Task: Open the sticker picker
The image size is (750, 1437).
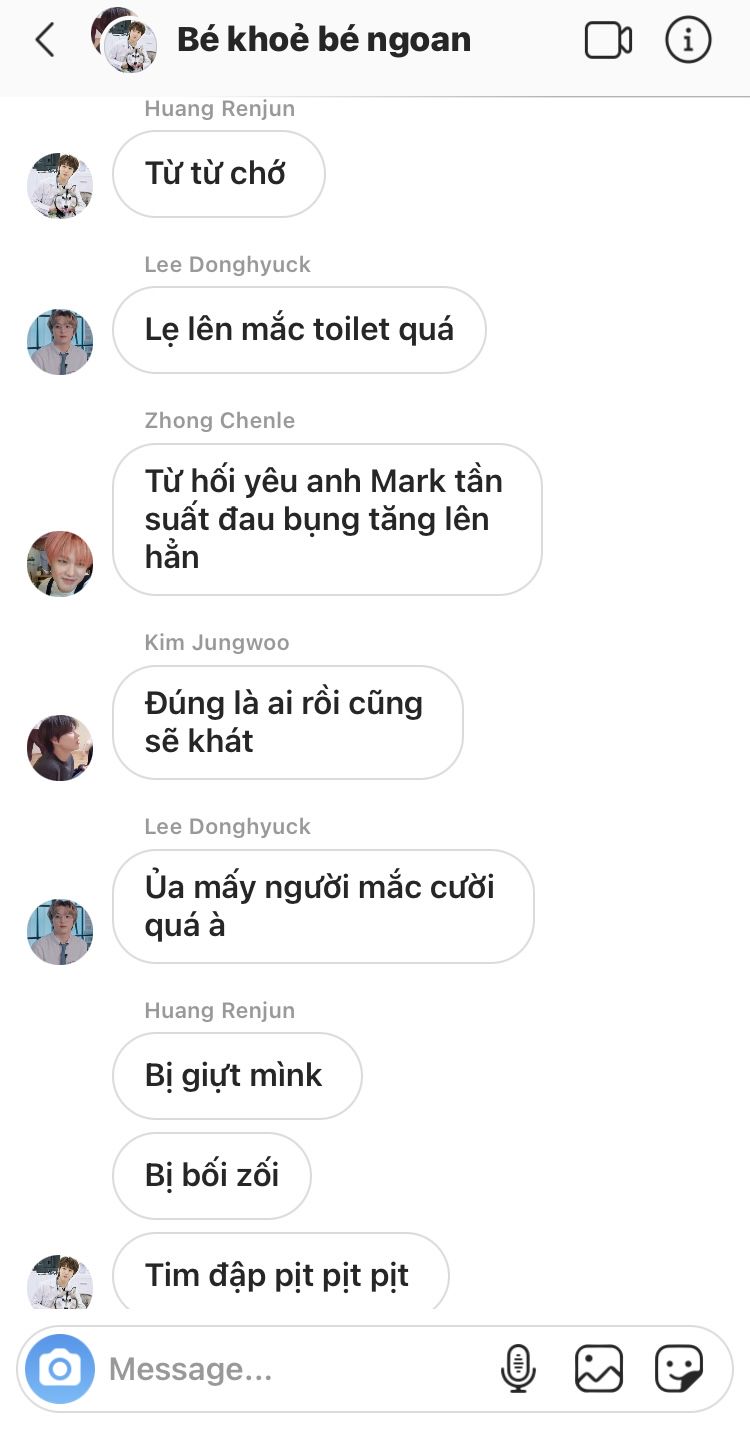Action: click(679, 1368)
